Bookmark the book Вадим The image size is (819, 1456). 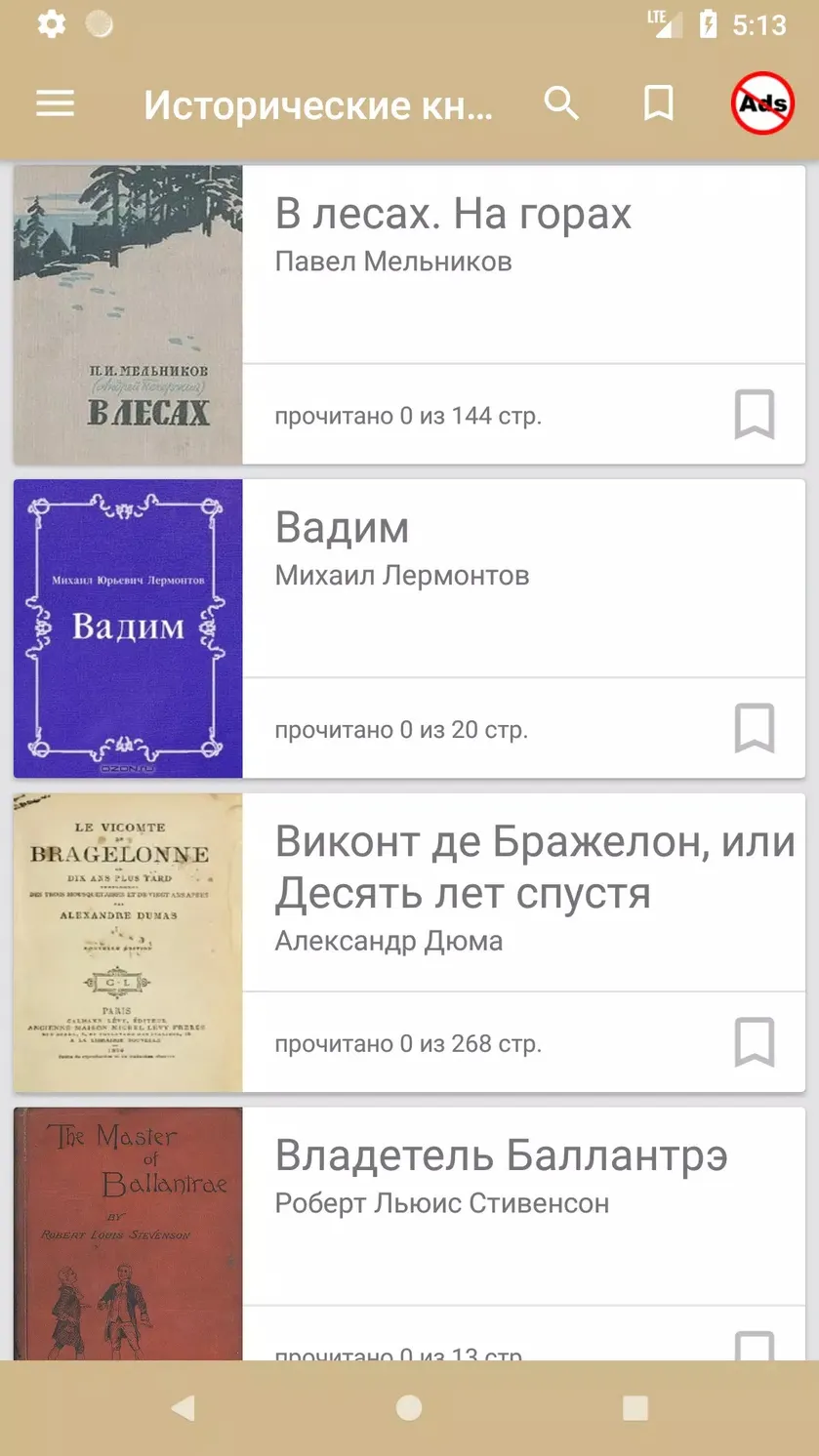click(x=755, y=729)
